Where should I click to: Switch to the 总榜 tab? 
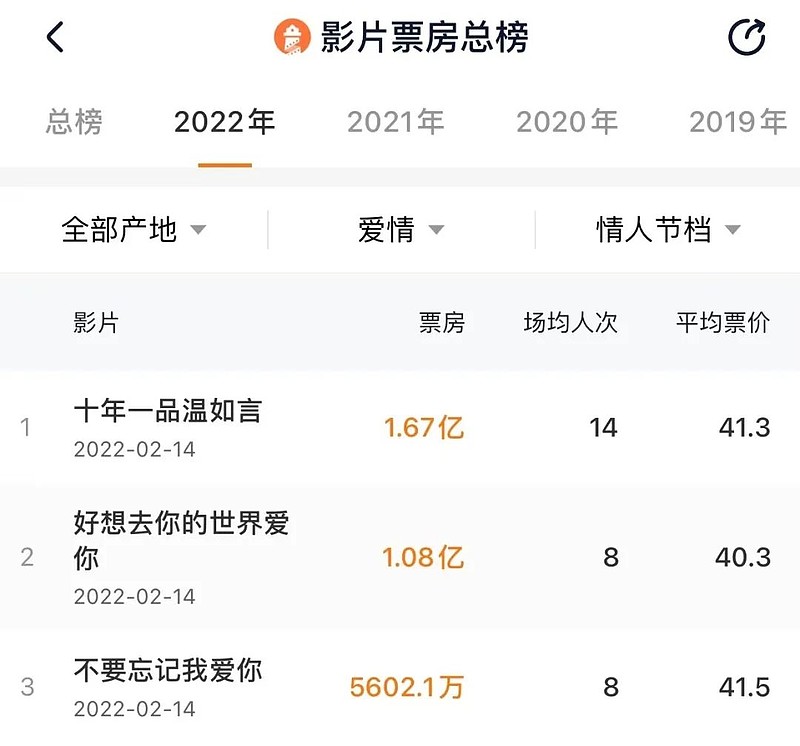74,123
